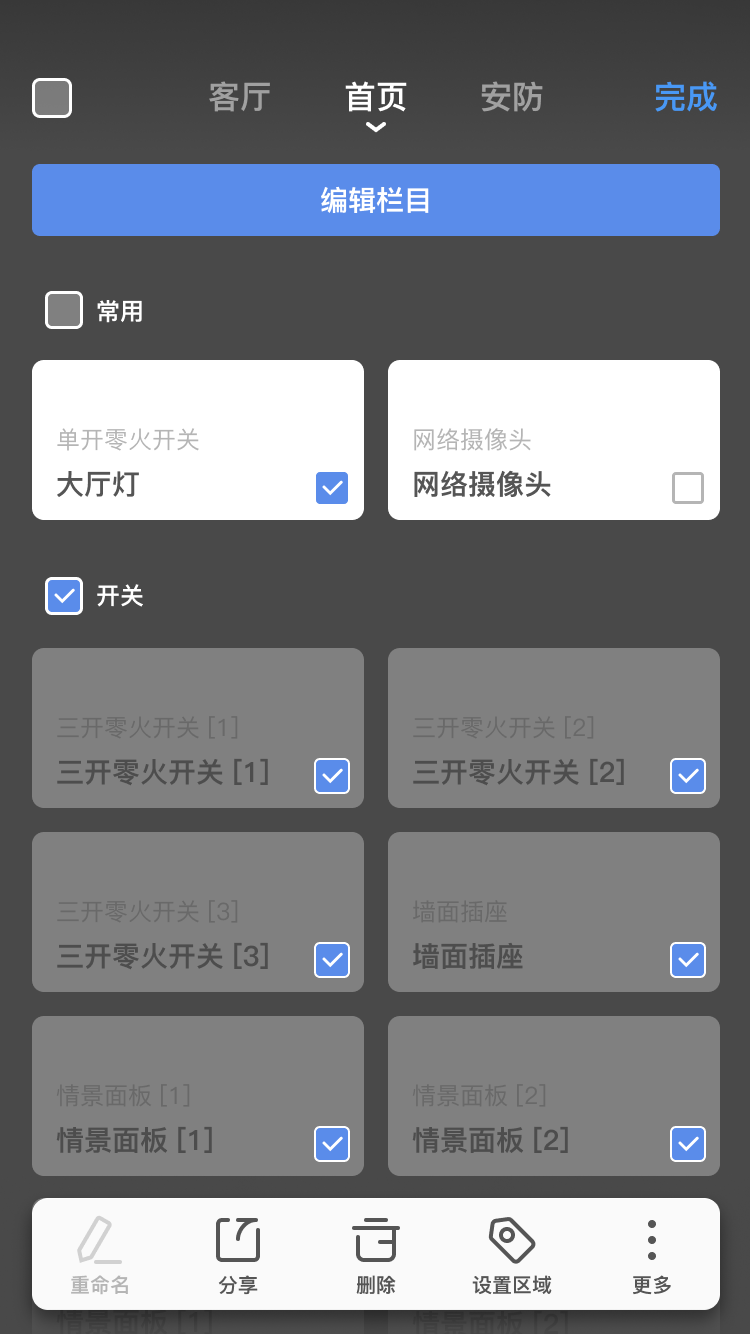Switch to the 客厅 tab
750x1334 pixels.
click(240, 97)
